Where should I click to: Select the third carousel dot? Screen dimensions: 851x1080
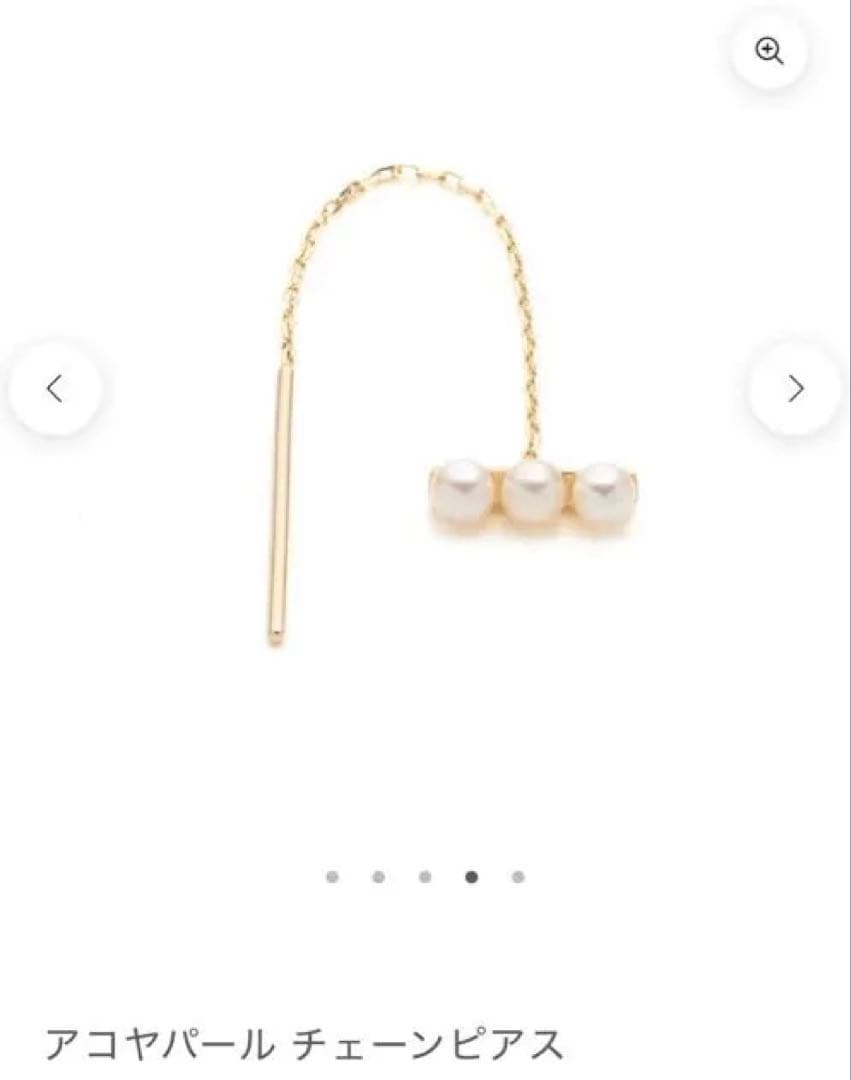[x=425, y=877]
